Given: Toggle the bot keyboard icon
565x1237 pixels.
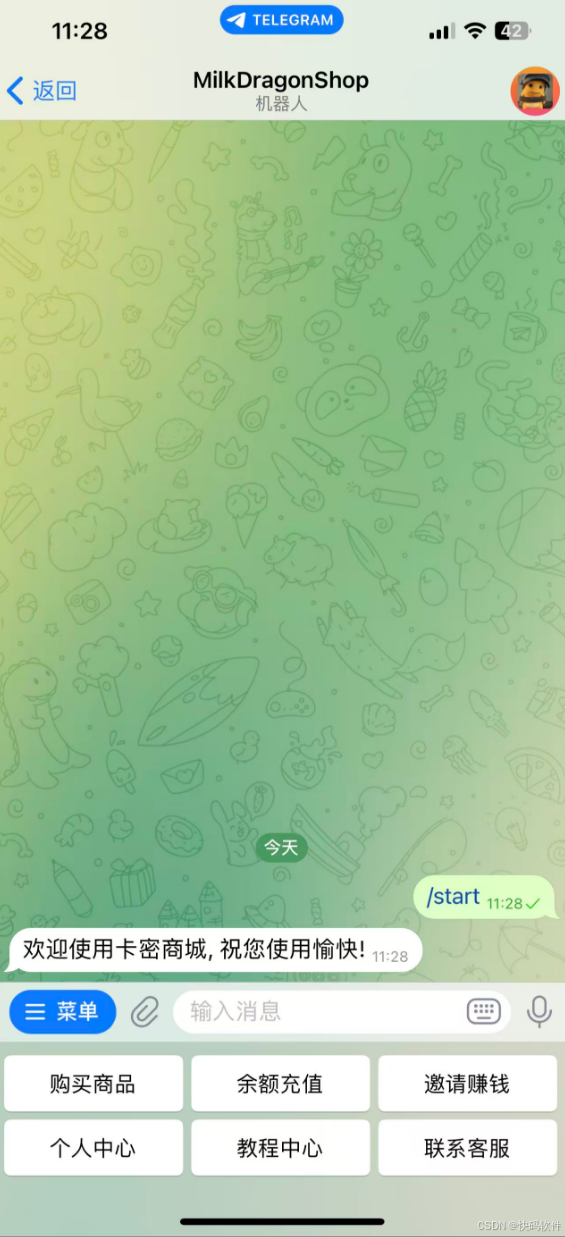Looking at the screenshot, I should point(484,1012).
